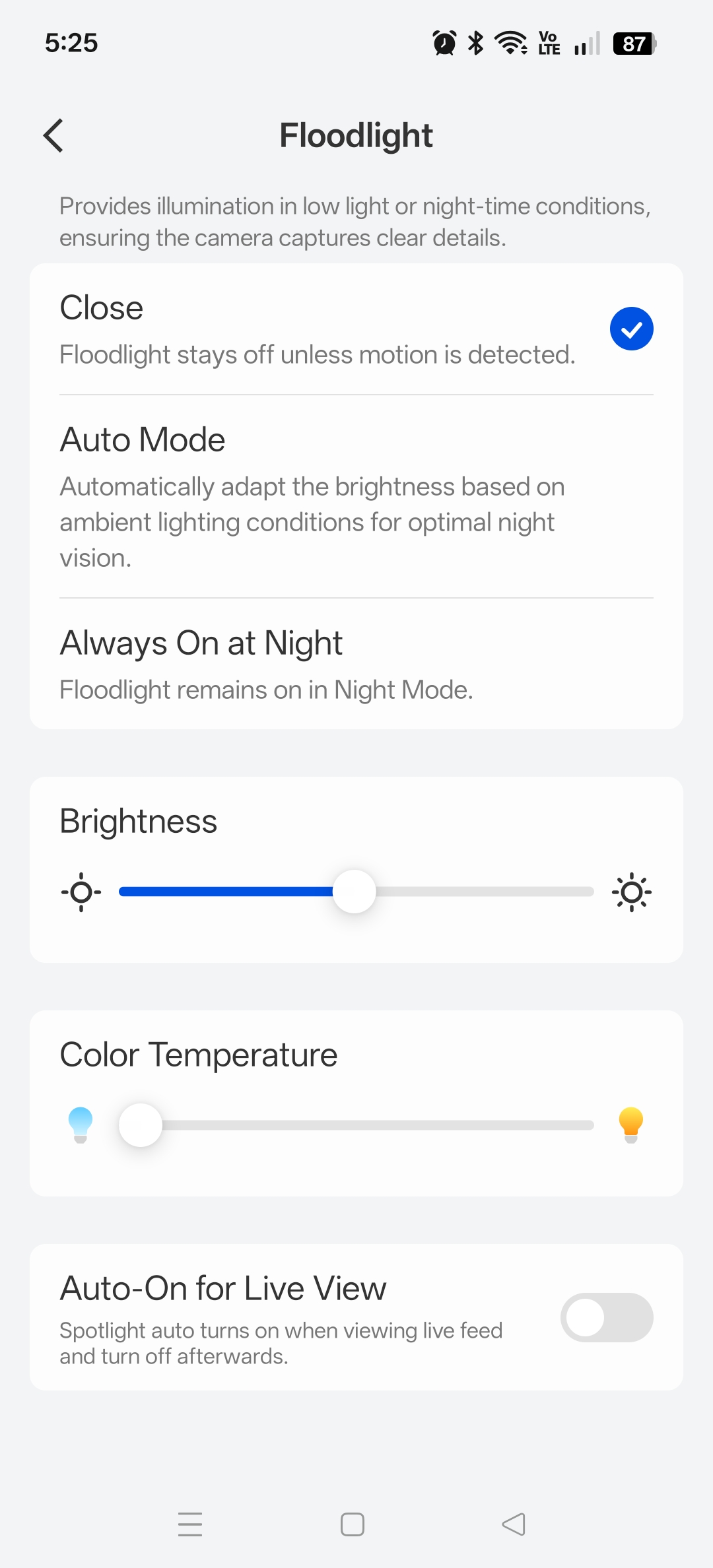The height and width of the screenshot is (1568, 713).
Task: Select the Close floodlight mode
Action: click(356, 329)
